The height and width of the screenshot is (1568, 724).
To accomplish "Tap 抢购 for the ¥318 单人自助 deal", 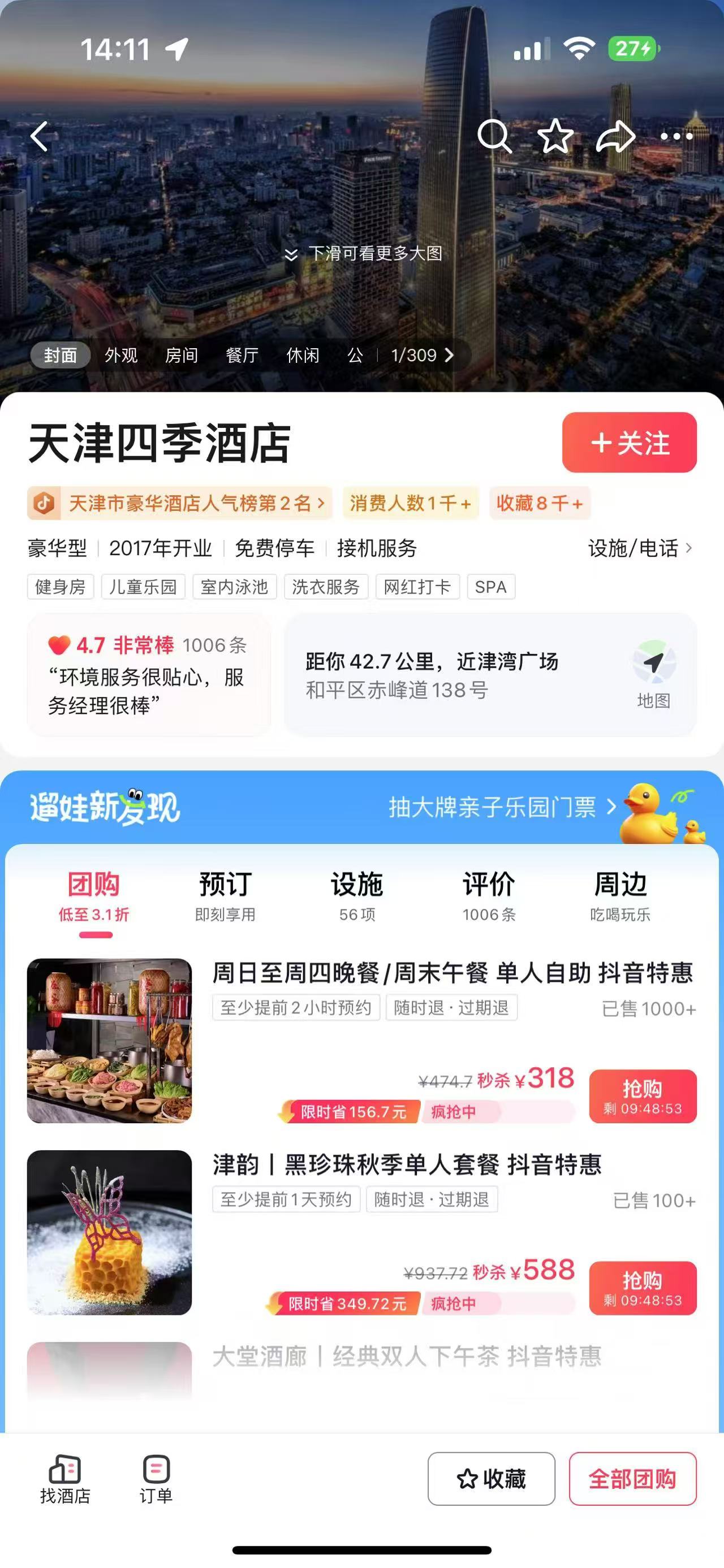I will click(x=643, y=1095).
